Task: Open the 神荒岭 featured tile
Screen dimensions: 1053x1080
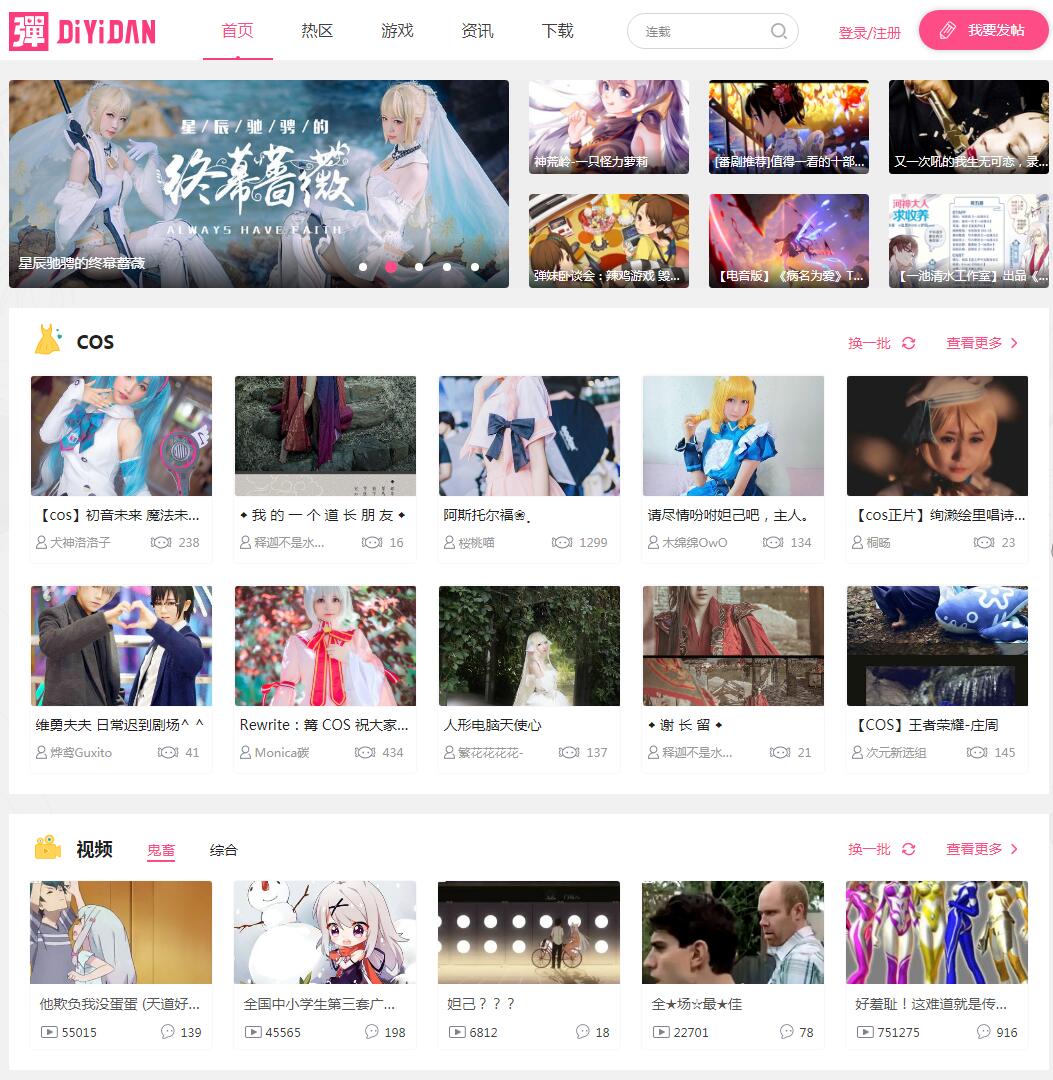Action: pos(608,127)
